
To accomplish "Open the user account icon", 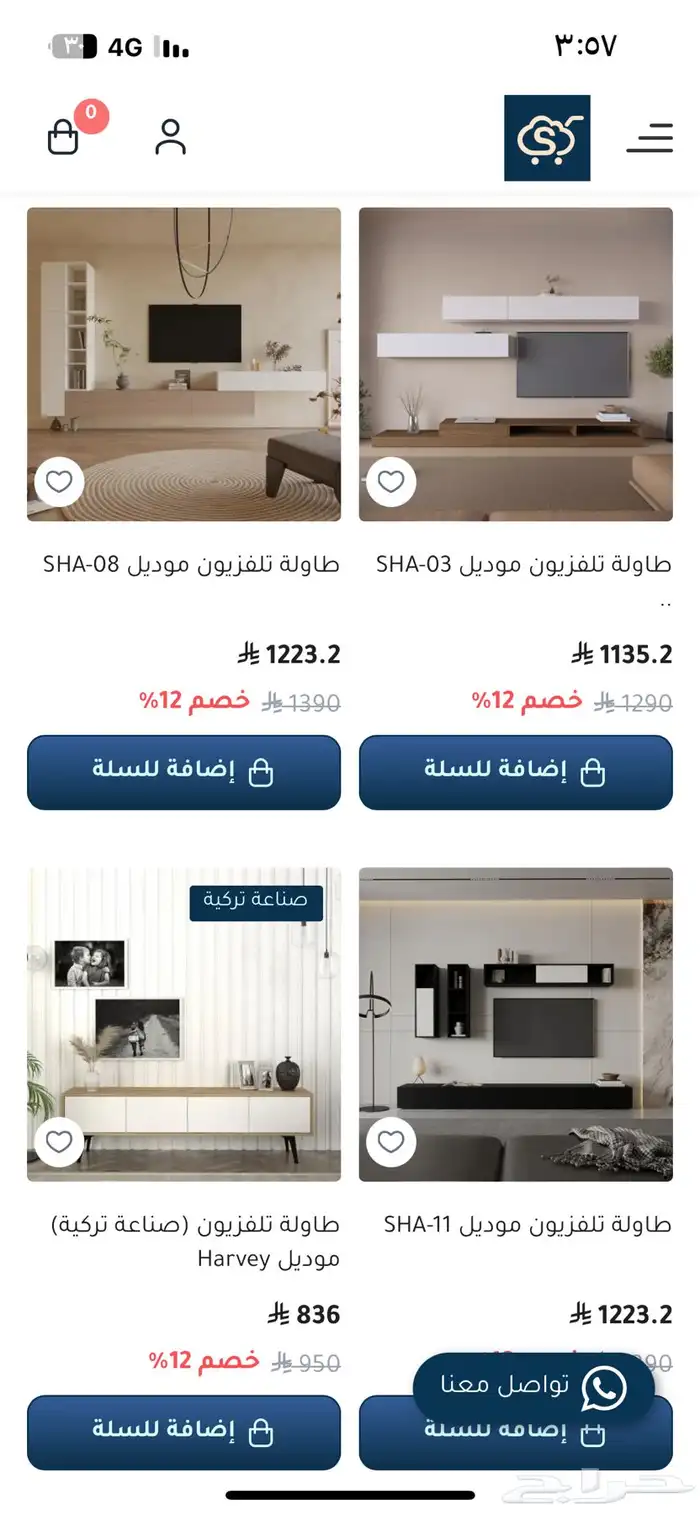I will coord(171,137).
